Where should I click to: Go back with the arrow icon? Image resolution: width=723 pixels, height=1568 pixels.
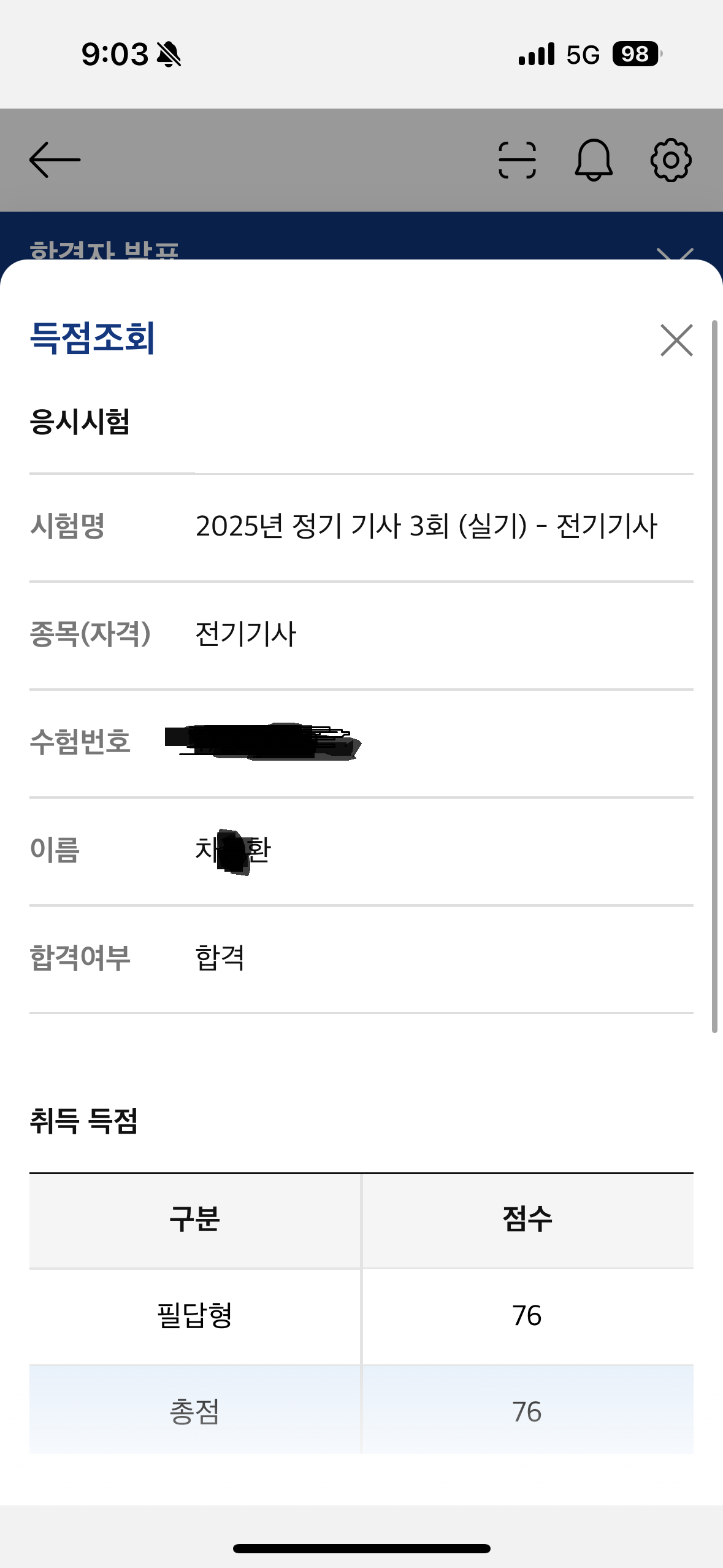tap(55, 160)
